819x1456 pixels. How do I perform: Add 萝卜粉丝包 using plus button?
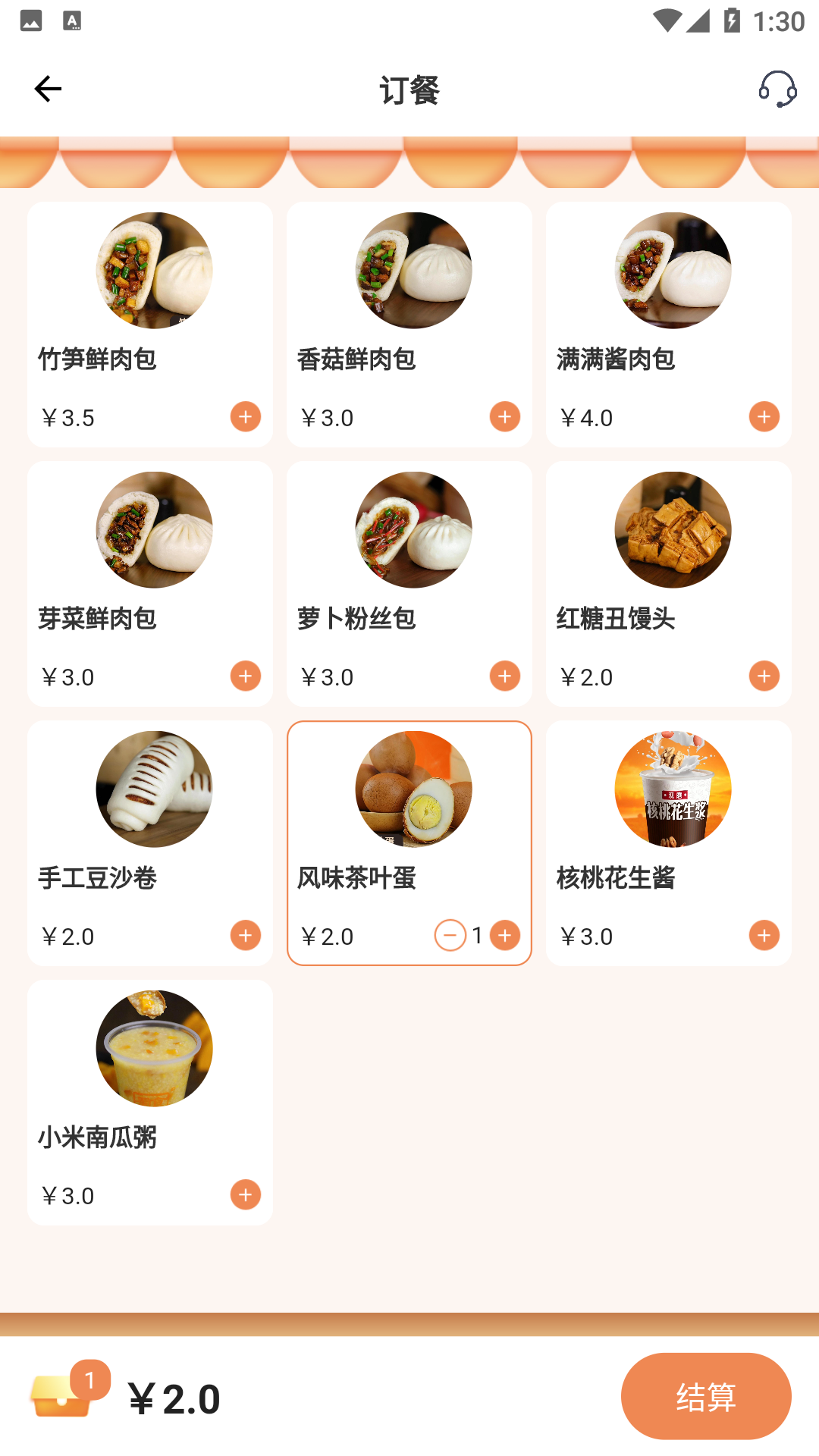504,675
